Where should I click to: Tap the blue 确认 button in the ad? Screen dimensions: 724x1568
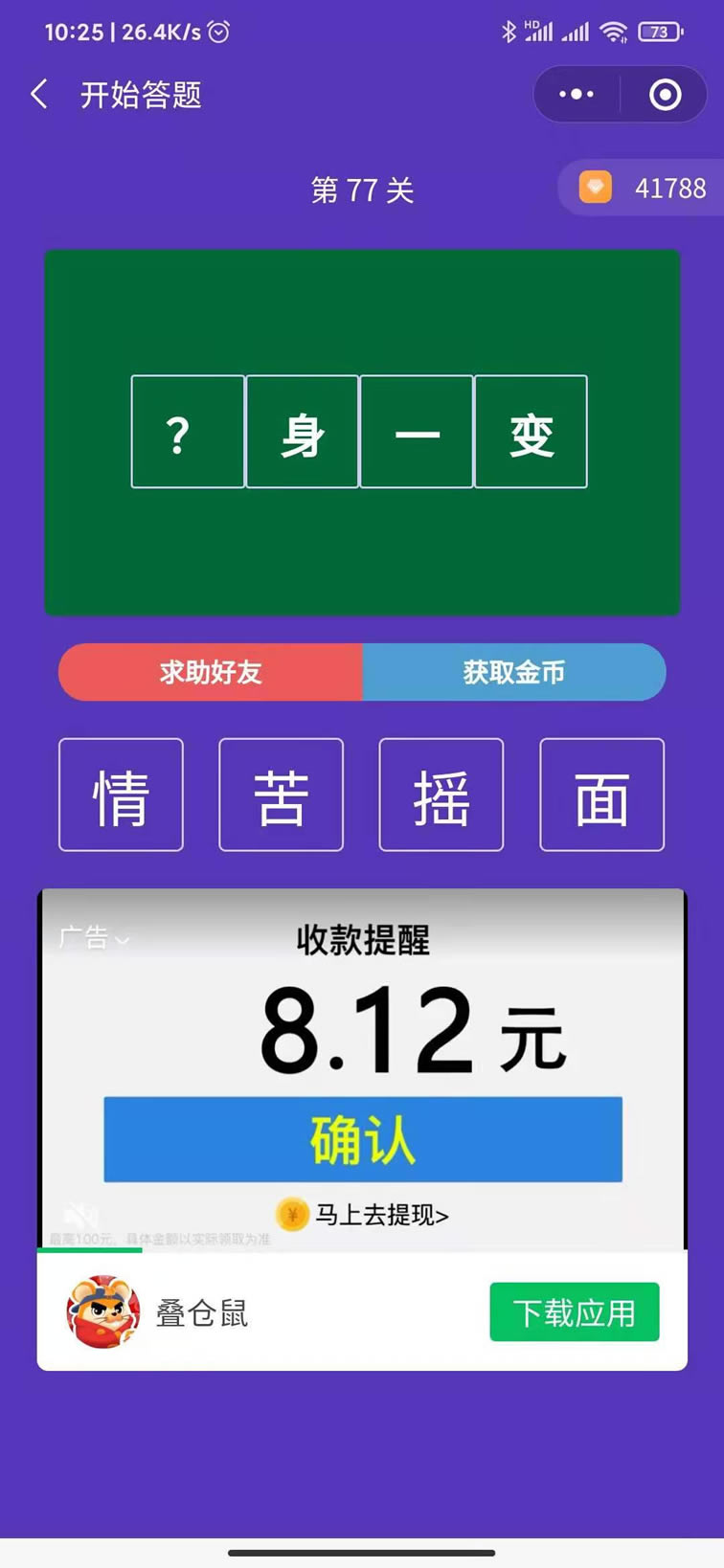[363, 1139]
